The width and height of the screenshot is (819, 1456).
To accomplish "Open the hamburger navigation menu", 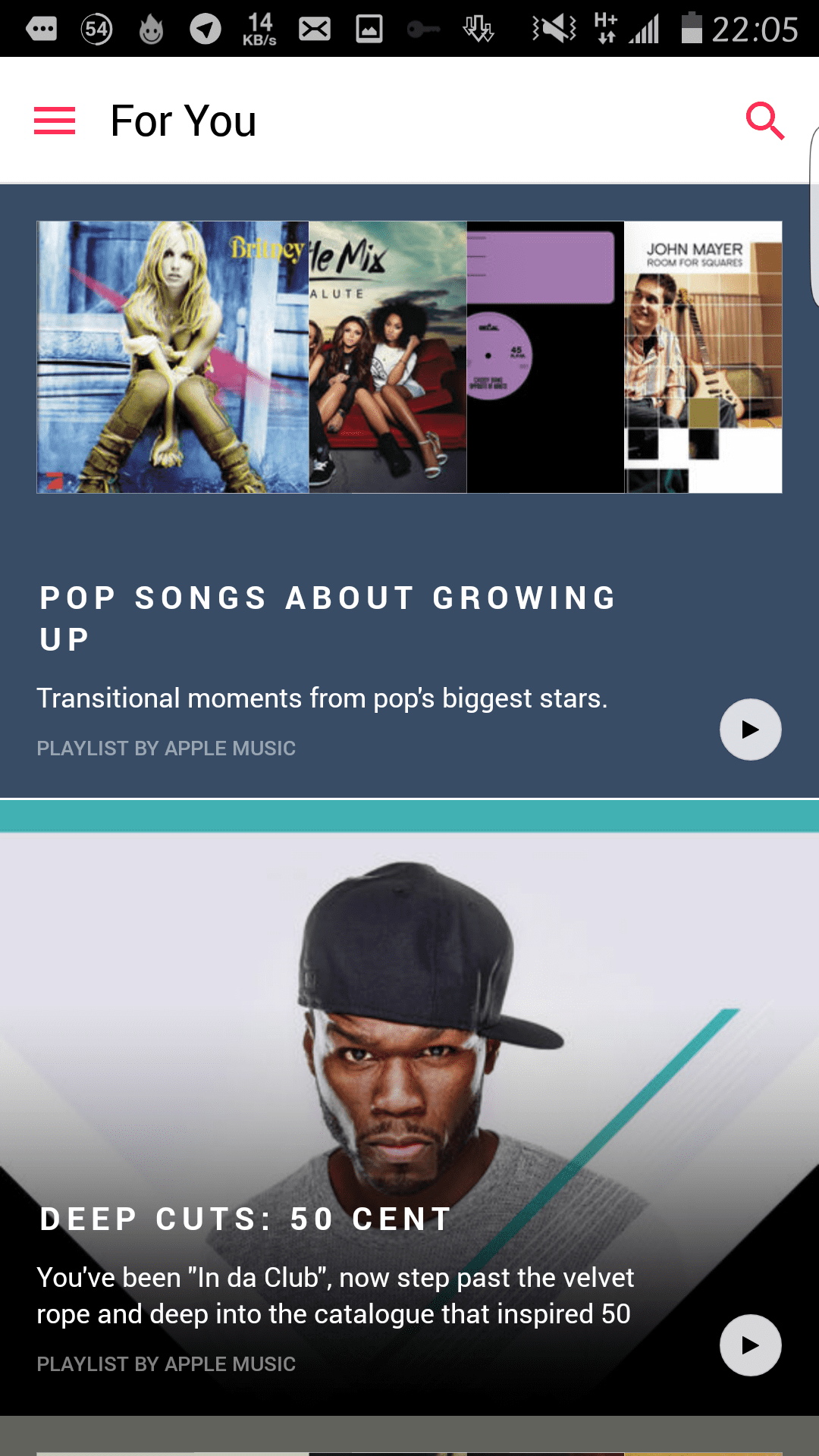I will click(55, 121).
